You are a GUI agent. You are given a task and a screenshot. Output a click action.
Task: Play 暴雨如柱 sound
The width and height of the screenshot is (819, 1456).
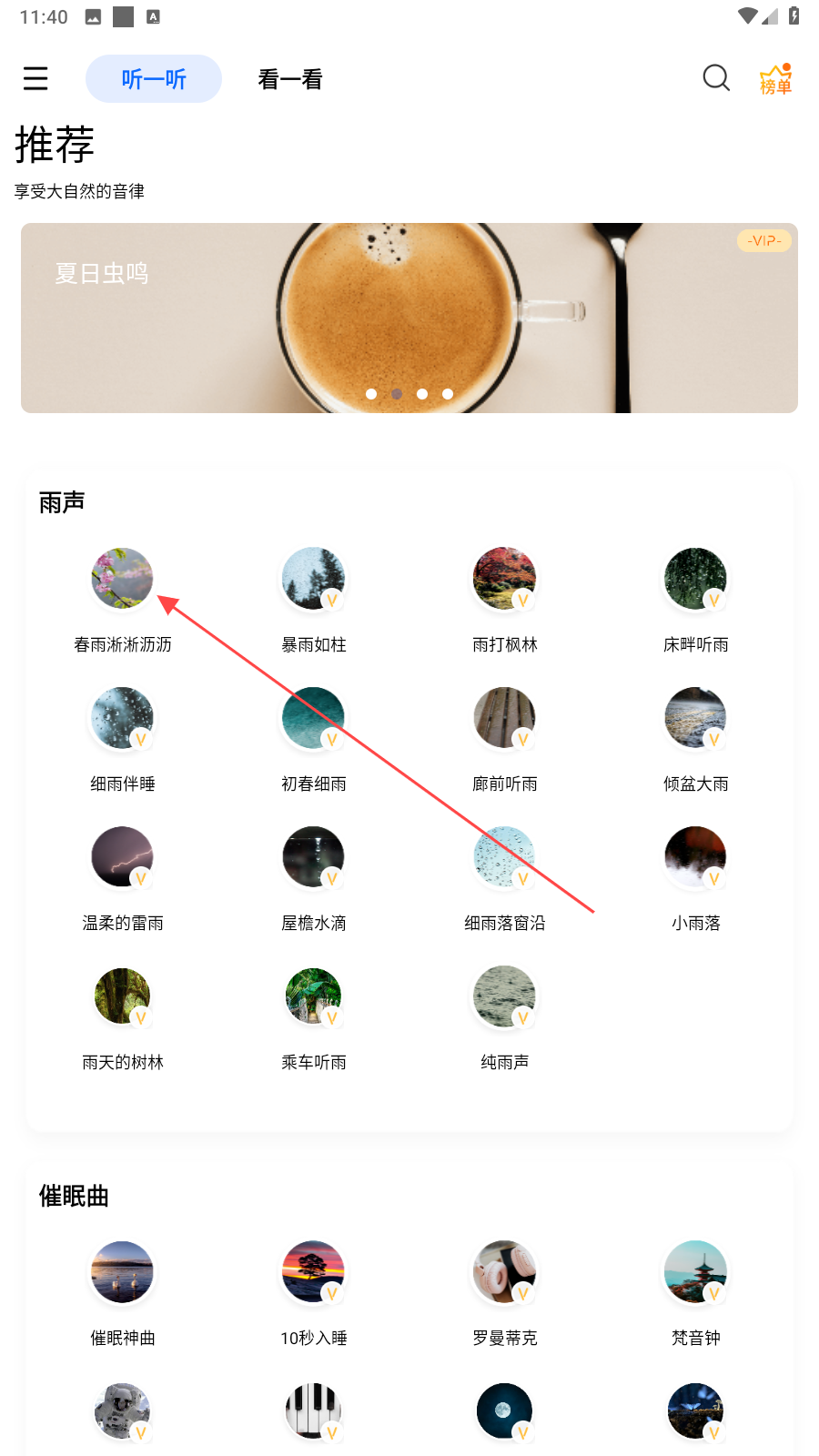click(x=313, y=579)
